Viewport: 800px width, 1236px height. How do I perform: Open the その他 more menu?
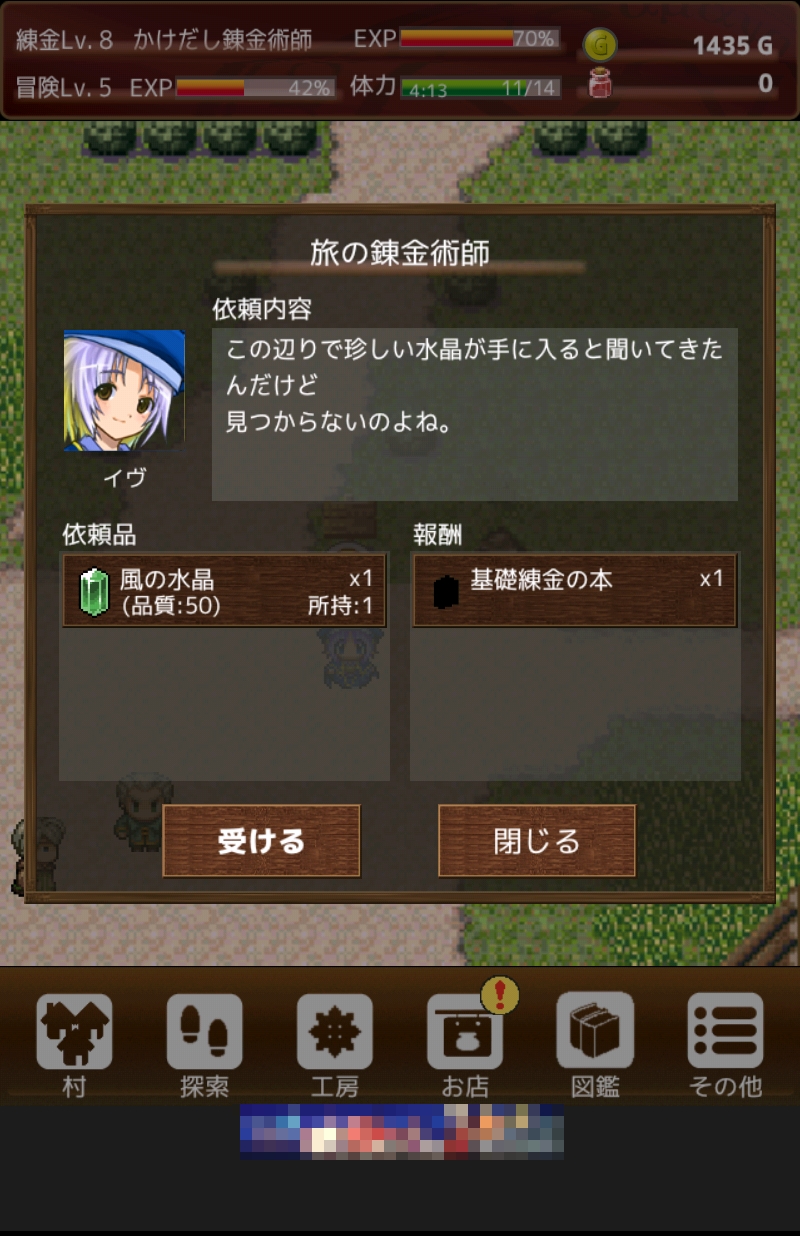tap(725, 1043)
